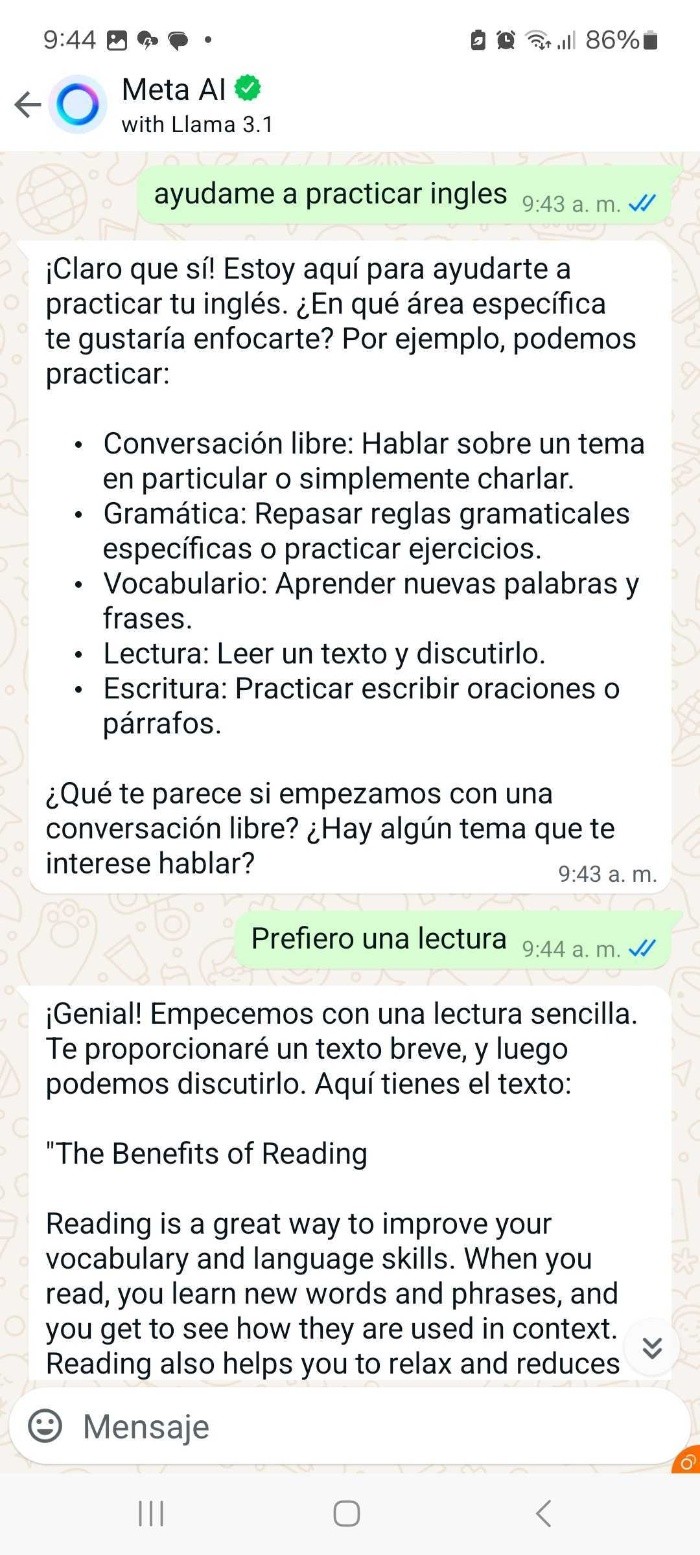Open Meta AI contact info header
700x1555 pixels.
(196, 104)
